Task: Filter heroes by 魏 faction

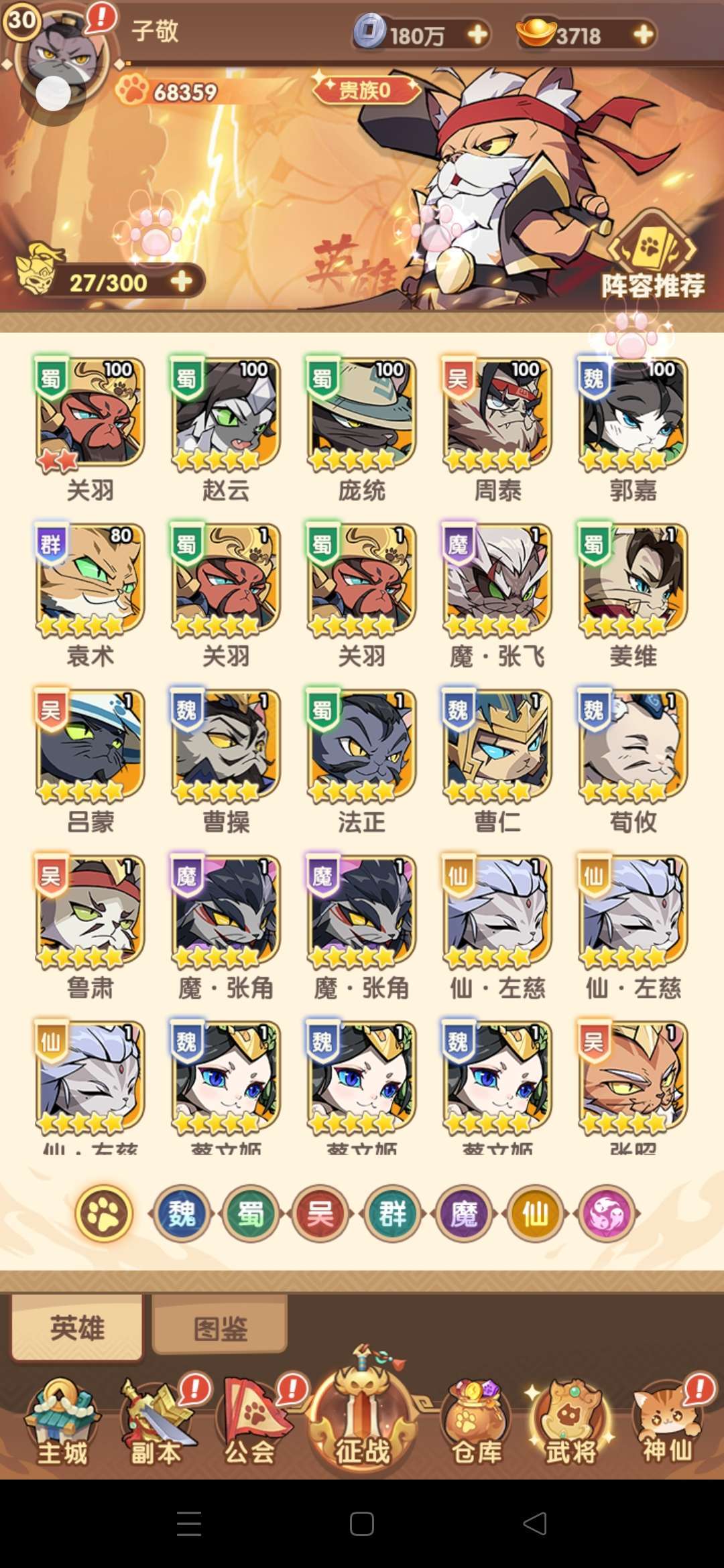Action: 182,1214
